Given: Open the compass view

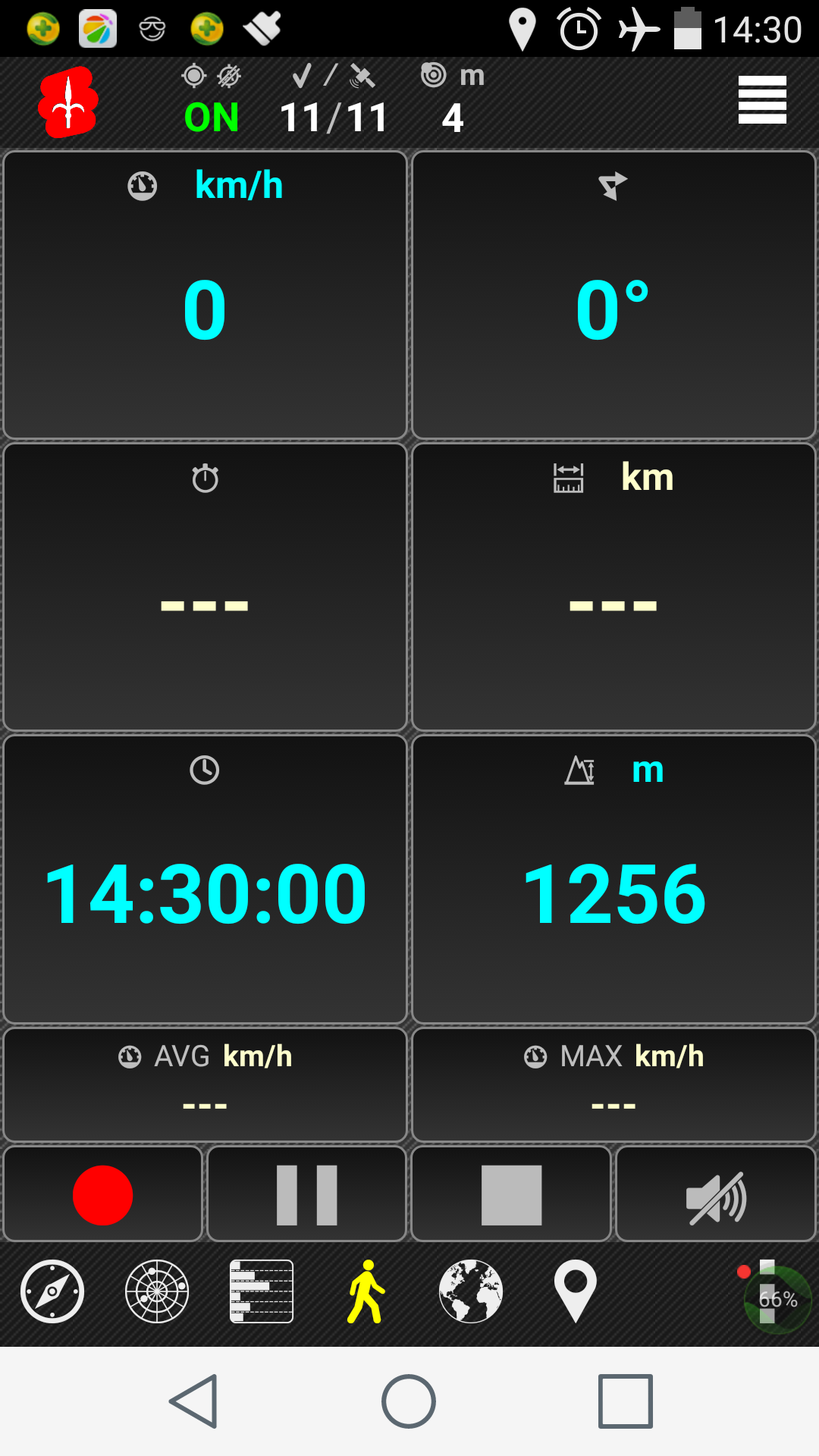Looking at the screenshot, I should [52, 1291].
